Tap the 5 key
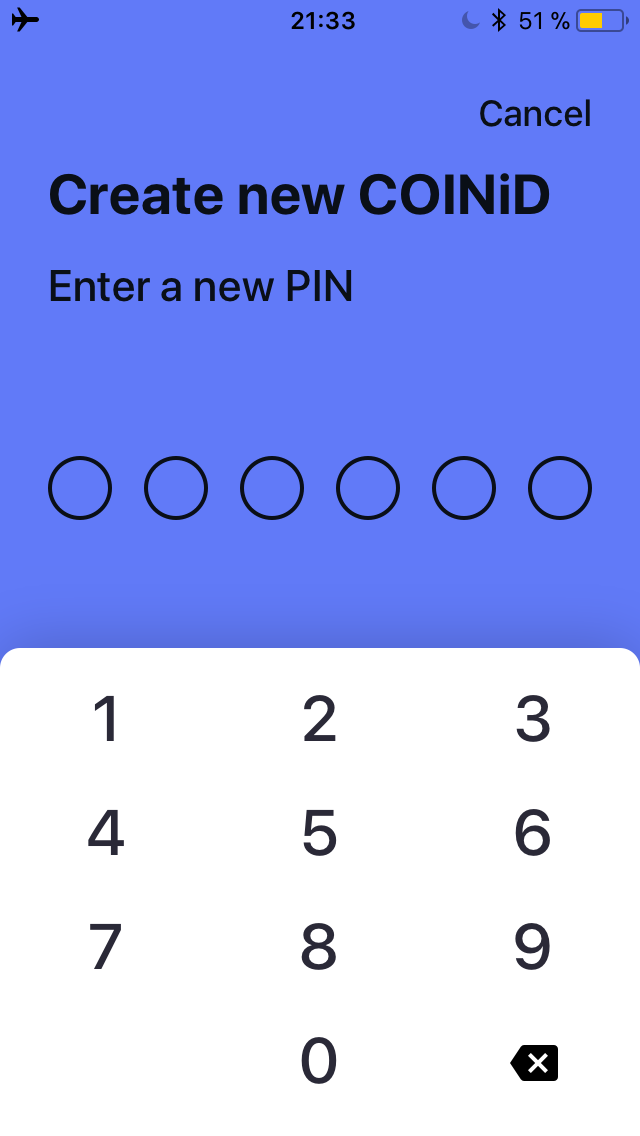Viewport: 640px width, 1136px height. click(x=320, y=833)
